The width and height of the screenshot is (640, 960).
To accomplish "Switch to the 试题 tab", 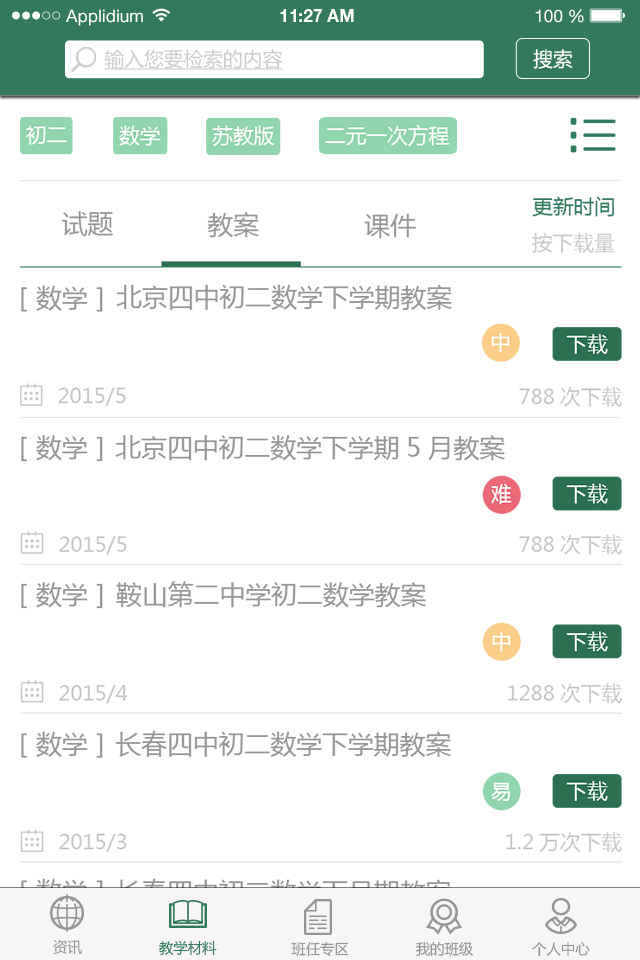I will (x=88, y=225).
